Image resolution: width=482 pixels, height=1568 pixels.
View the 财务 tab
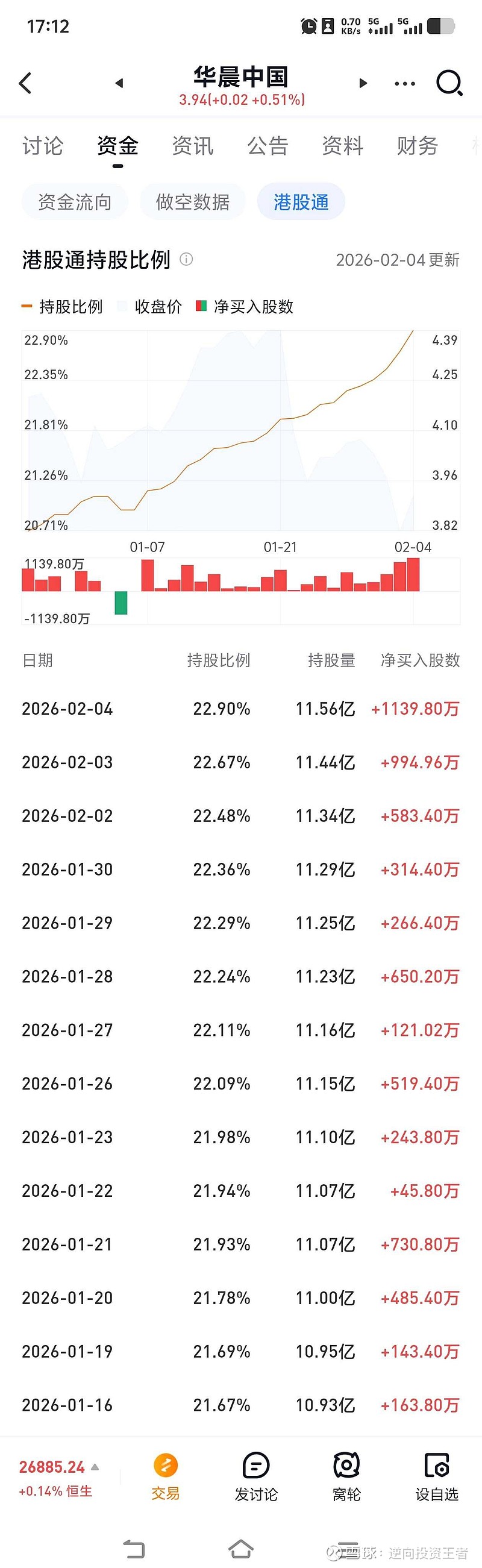pos(417,146)
